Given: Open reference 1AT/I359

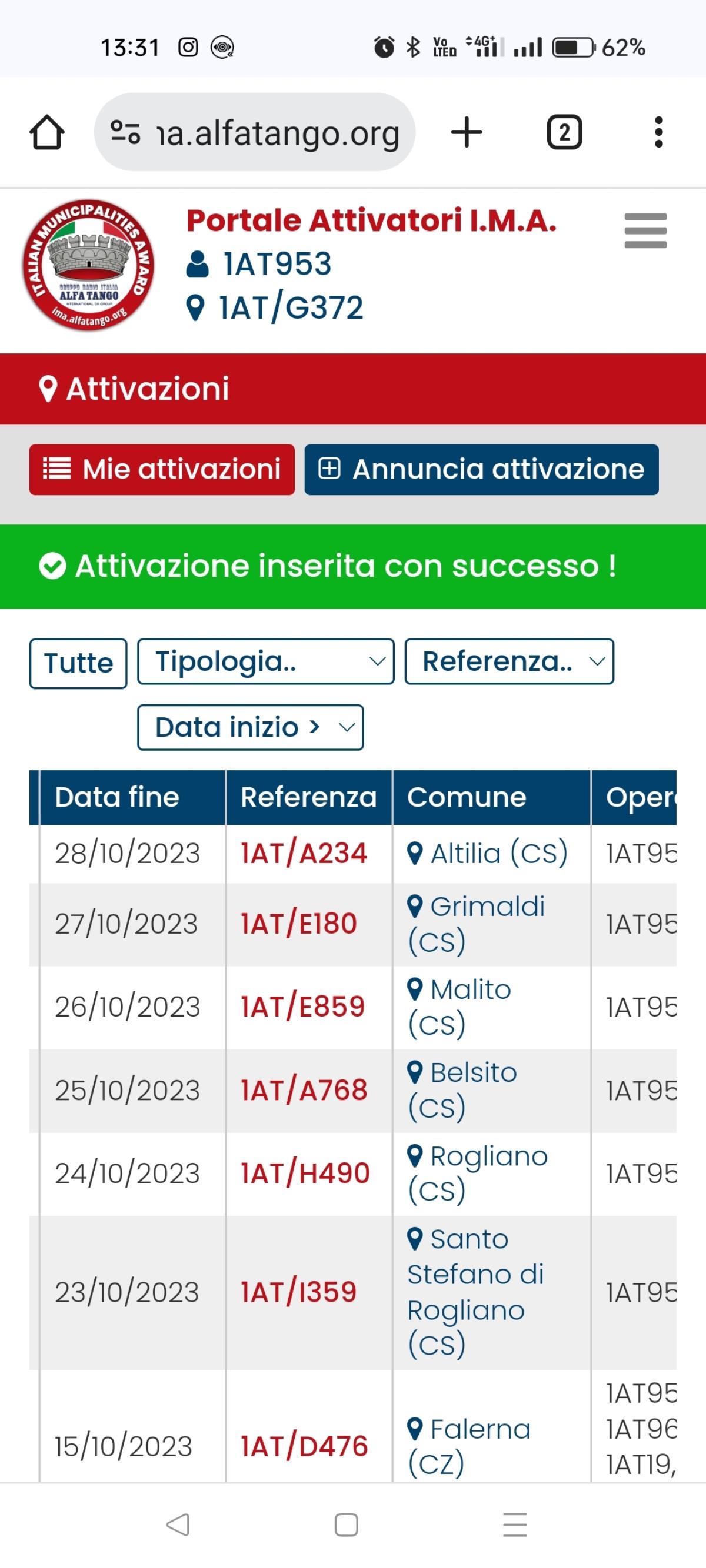Looking at the screenshot, I should [x=298, y=1292].
